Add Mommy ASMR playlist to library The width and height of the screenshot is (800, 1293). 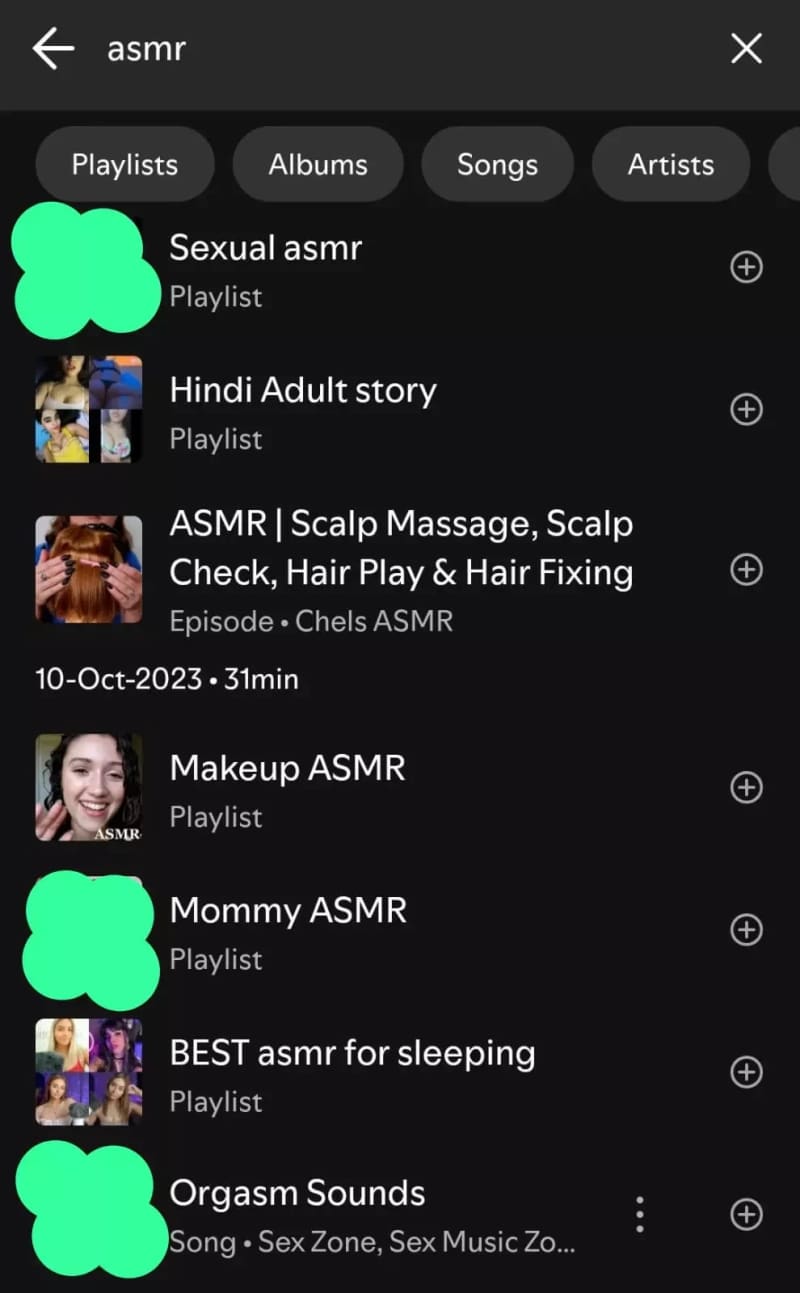tap(746, 930)
